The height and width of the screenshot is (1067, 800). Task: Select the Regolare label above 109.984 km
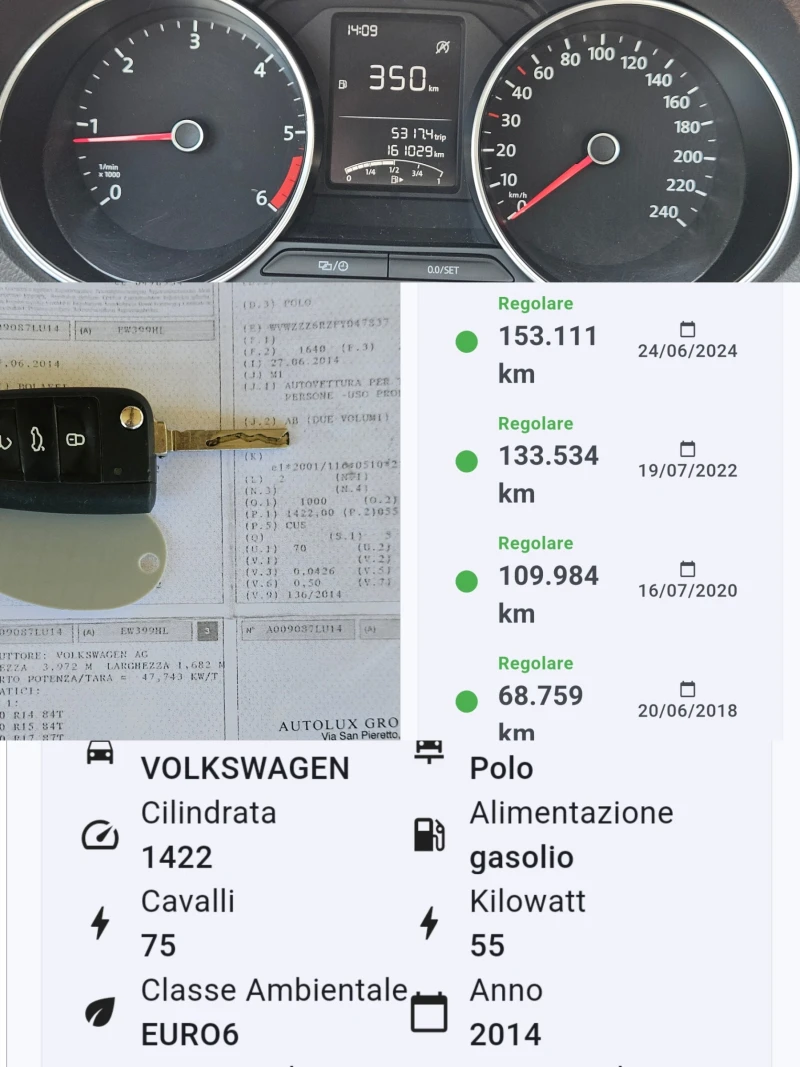[x=536, y=543]
